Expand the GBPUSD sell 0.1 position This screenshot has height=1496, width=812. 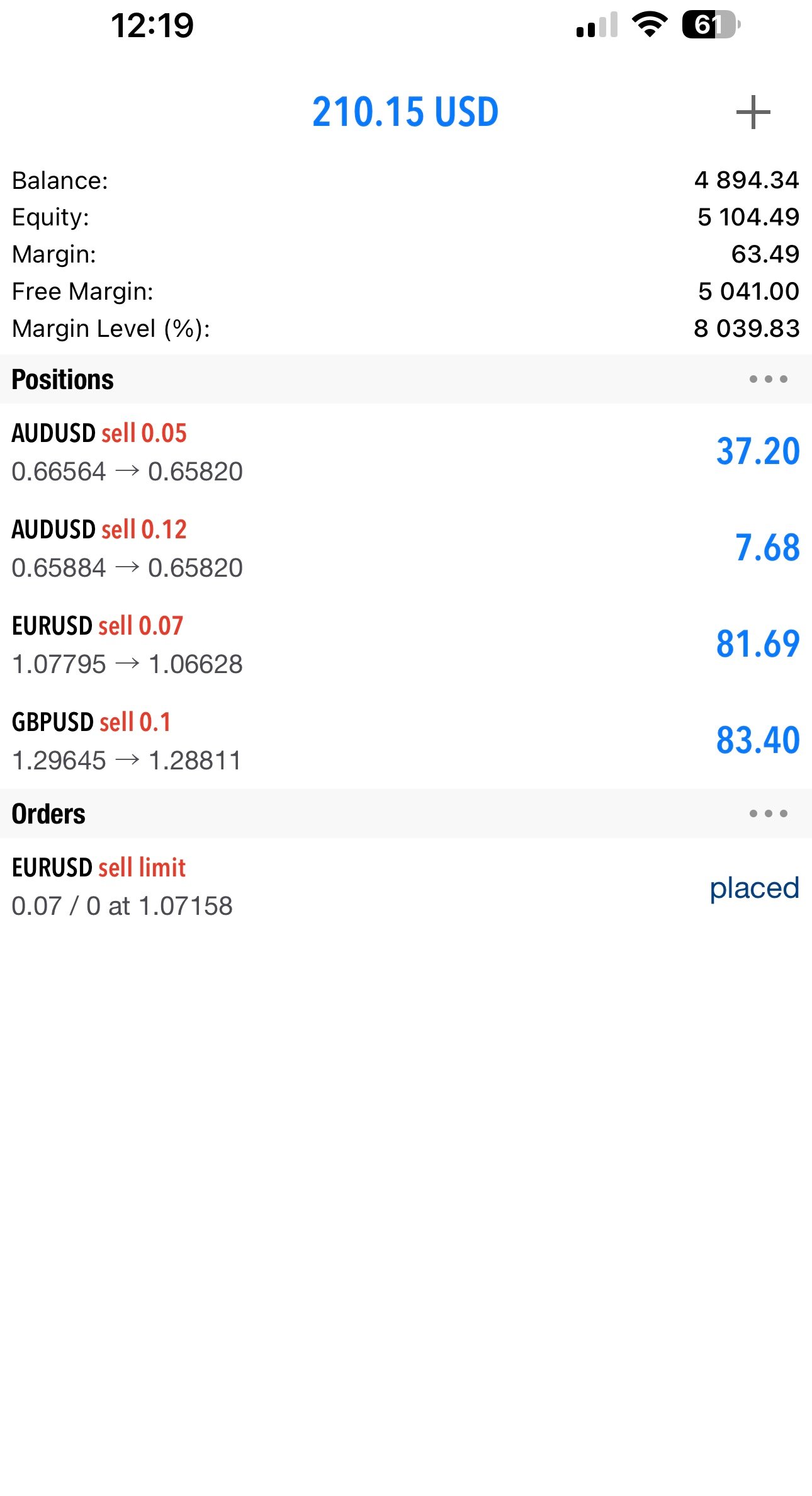(405, 741)
